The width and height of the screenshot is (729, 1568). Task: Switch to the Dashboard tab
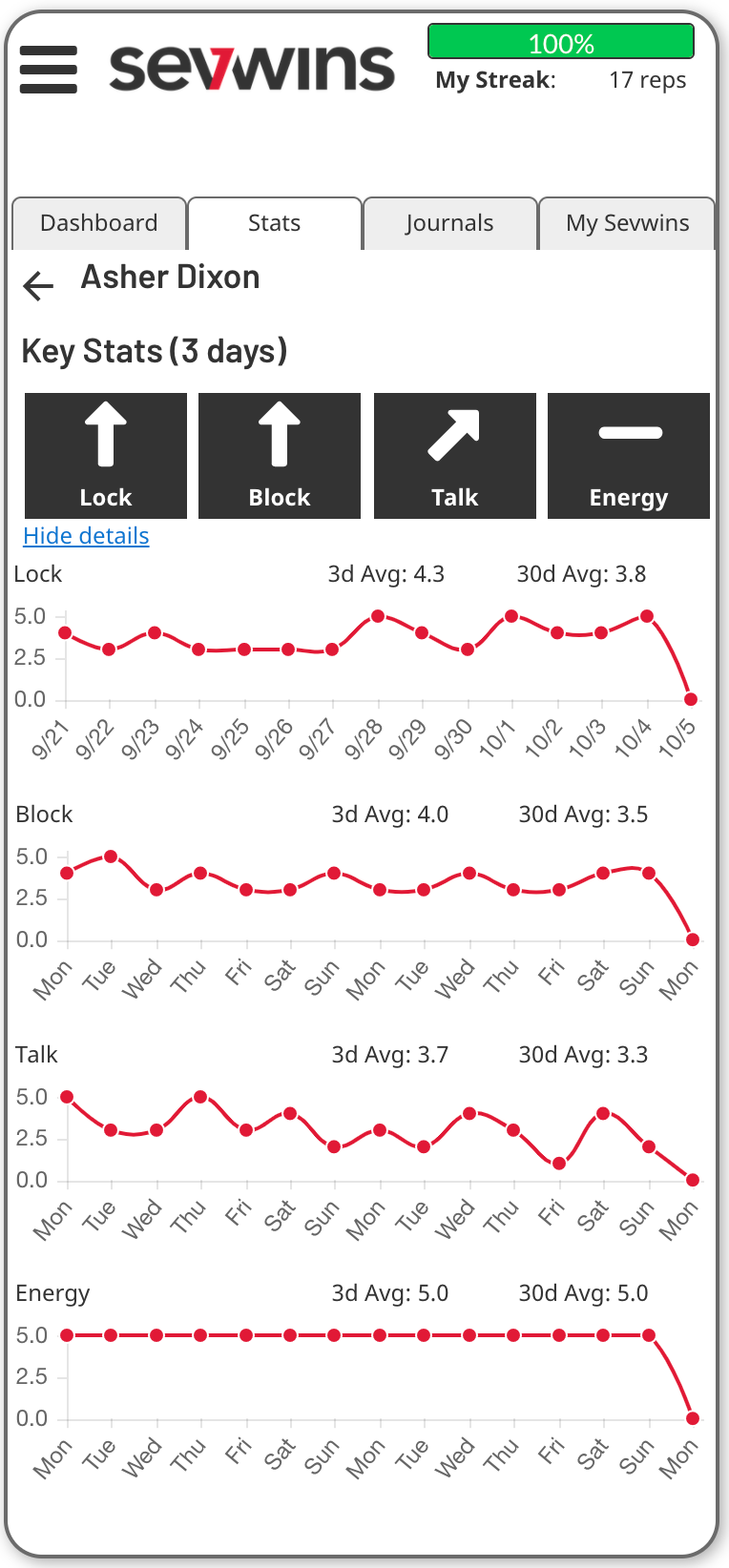tap(99, 223)
